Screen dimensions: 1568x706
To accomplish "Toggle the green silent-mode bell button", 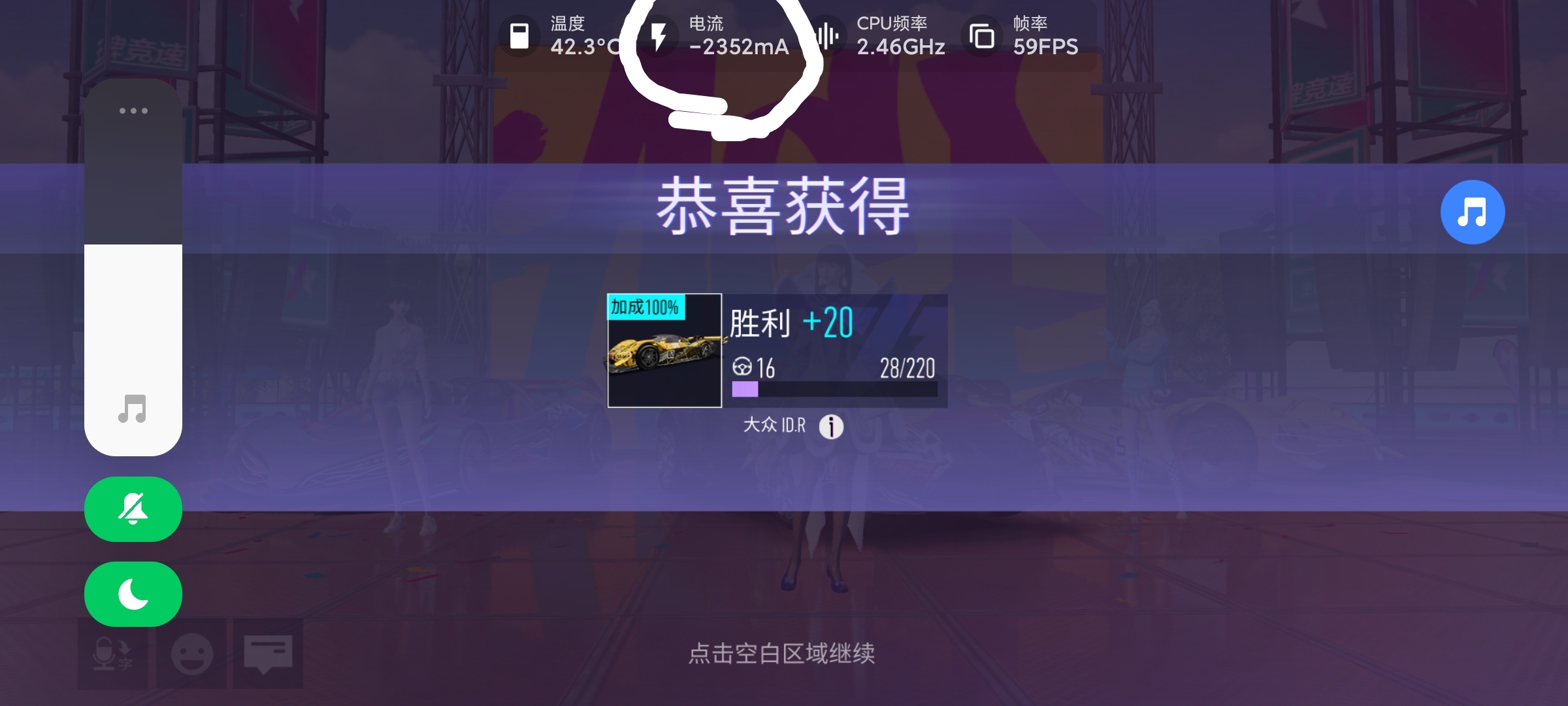I will coord(133,509).
